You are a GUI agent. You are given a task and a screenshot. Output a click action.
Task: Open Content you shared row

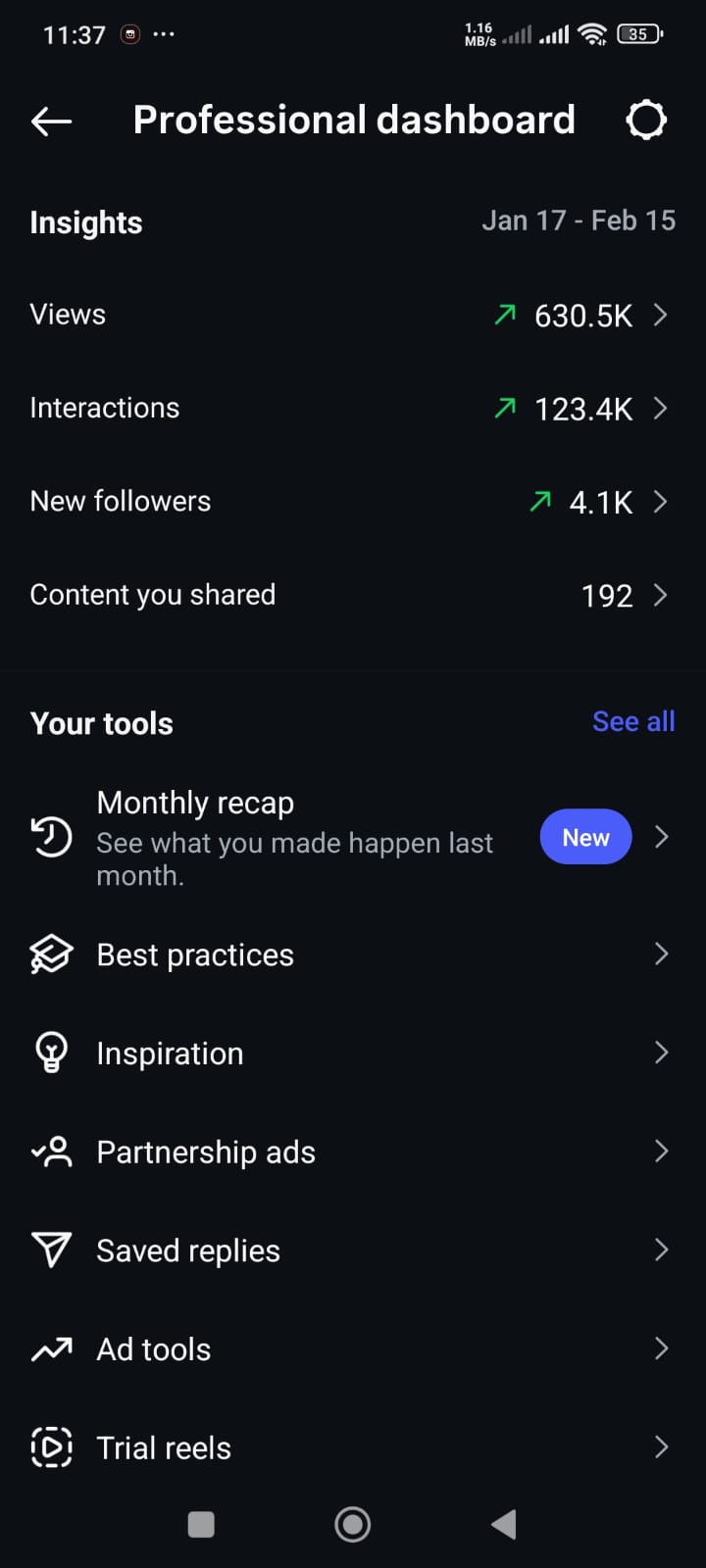(x=353, y=595)
